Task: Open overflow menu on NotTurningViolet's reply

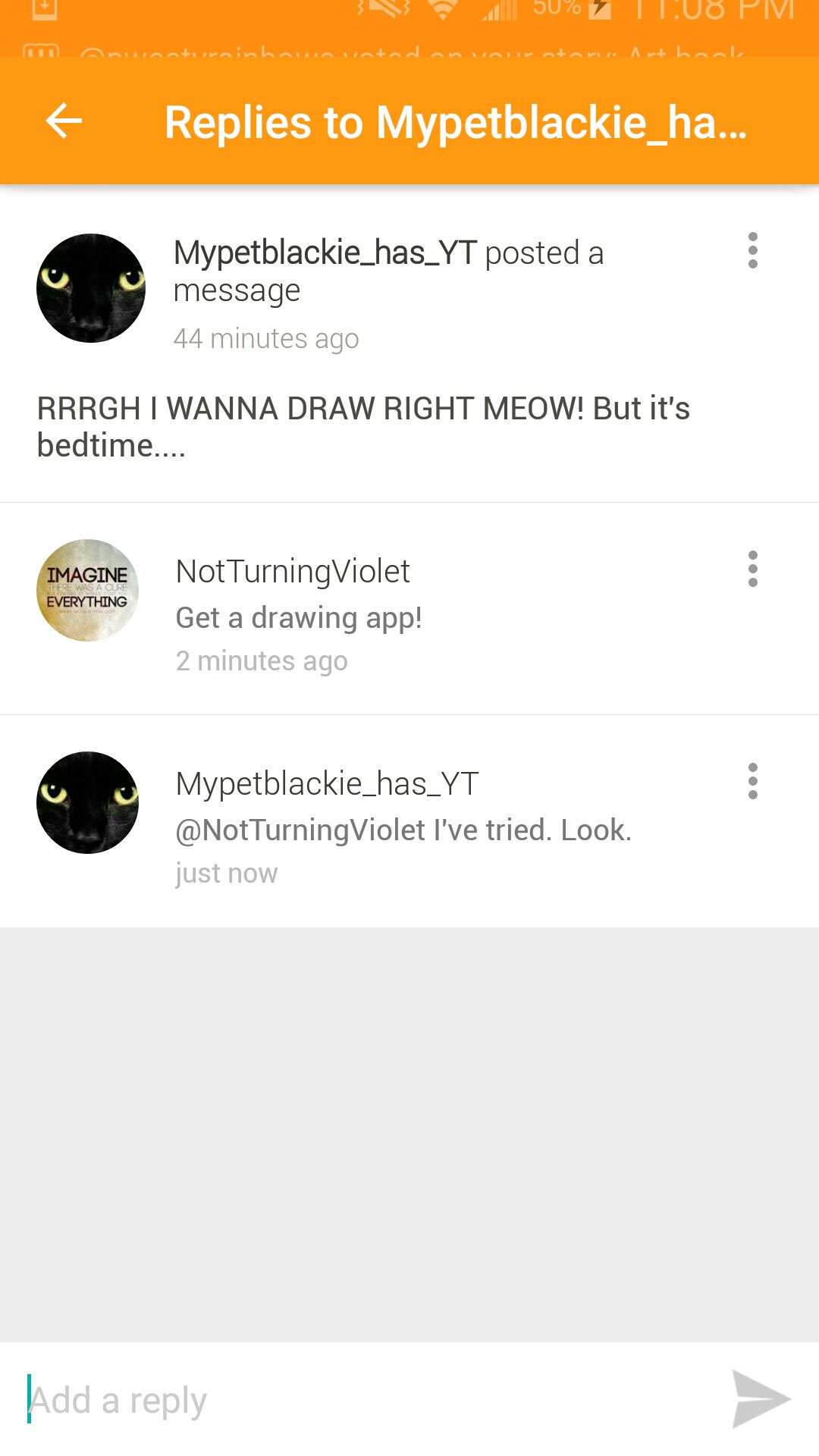Action: coord(752,569)
